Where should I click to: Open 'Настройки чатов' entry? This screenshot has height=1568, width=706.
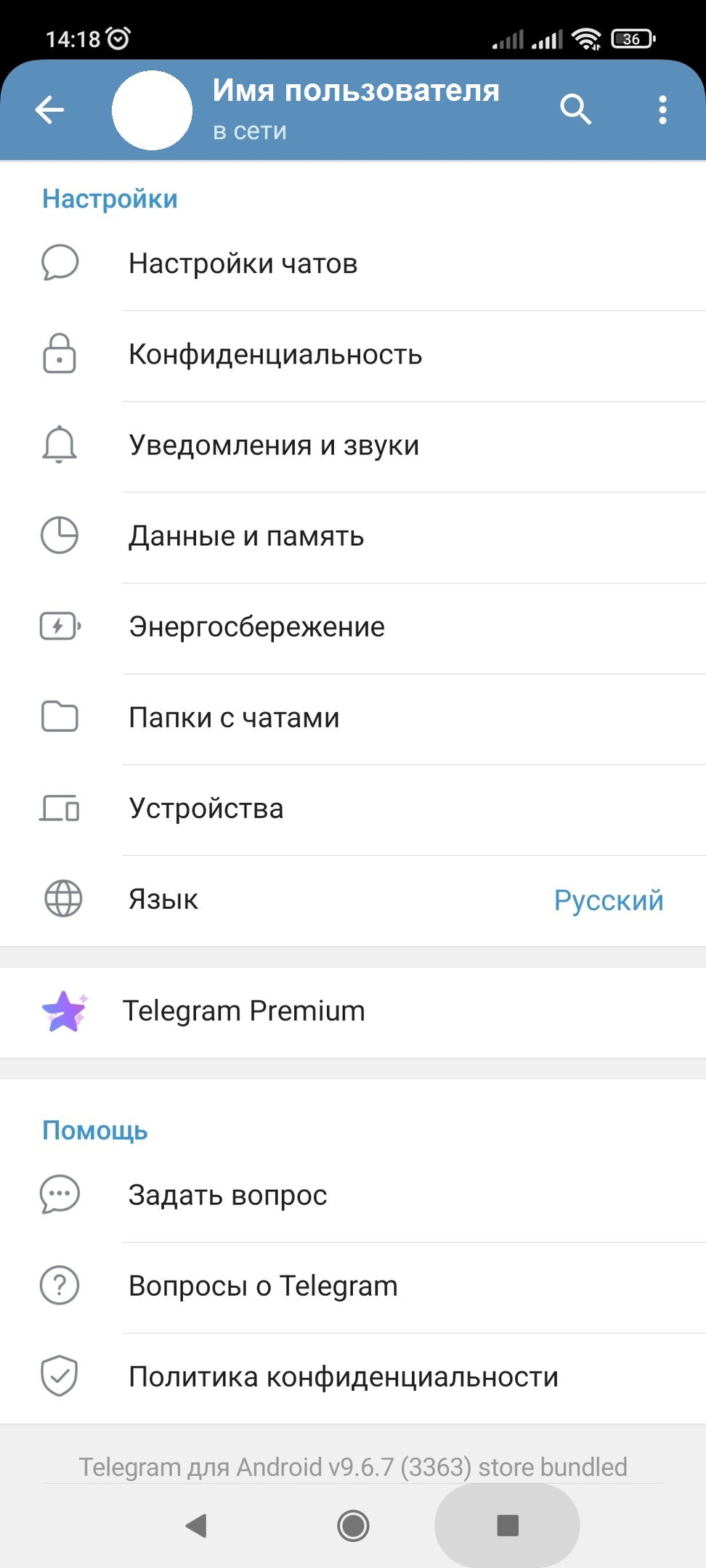[243, 264]
